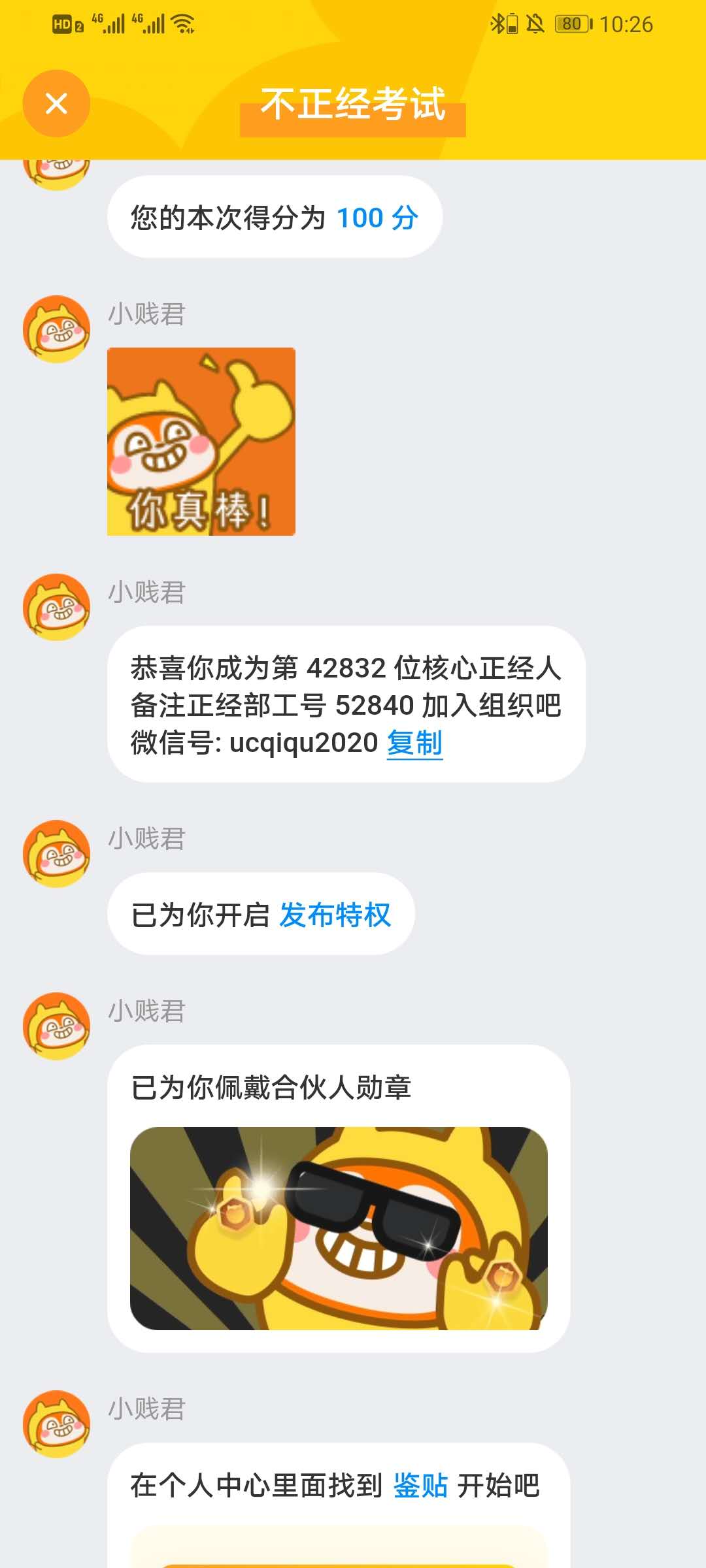
Task: Open the 发布特权 link
Action: coord(335,915)
